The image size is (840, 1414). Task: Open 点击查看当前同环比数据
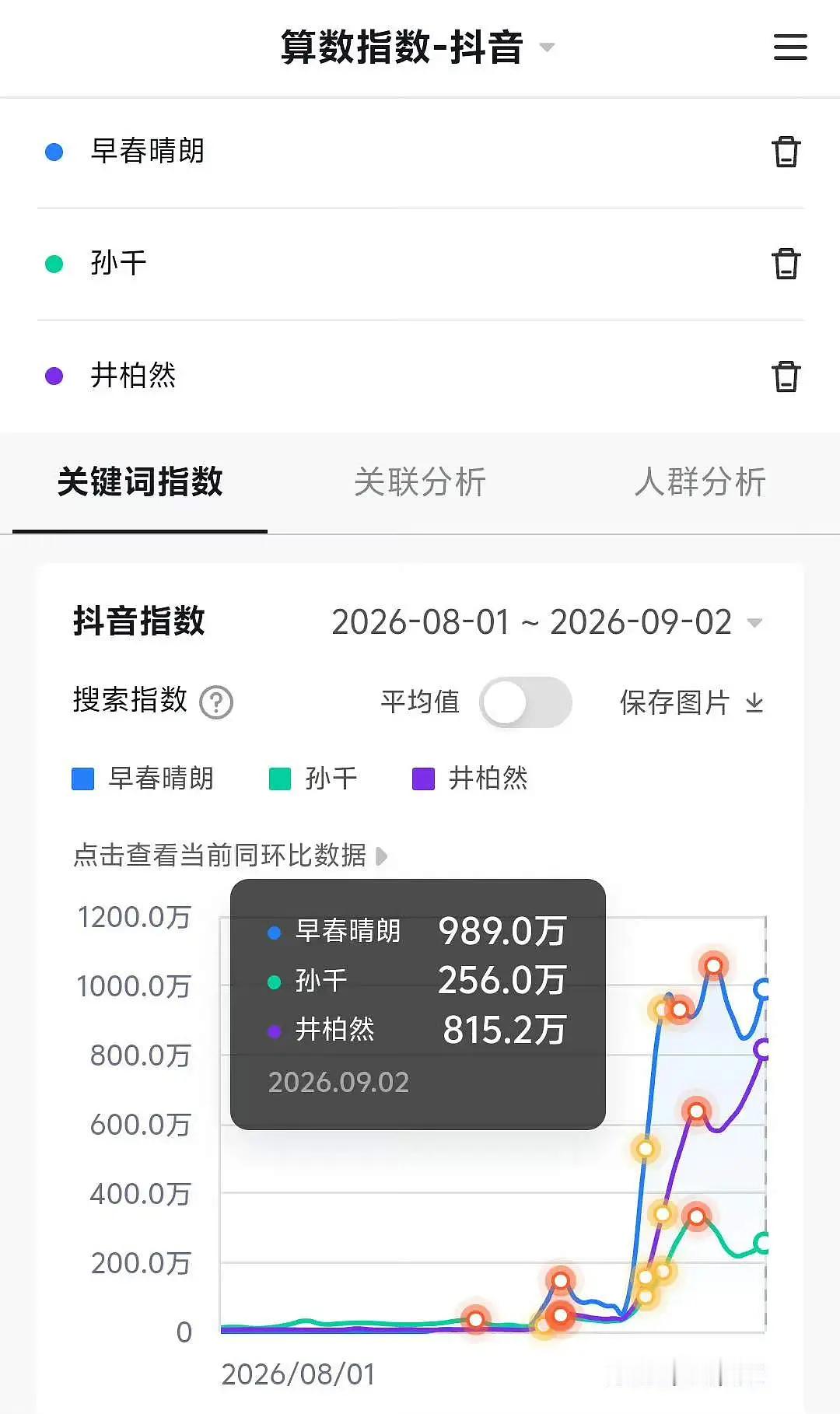[230, 856]
